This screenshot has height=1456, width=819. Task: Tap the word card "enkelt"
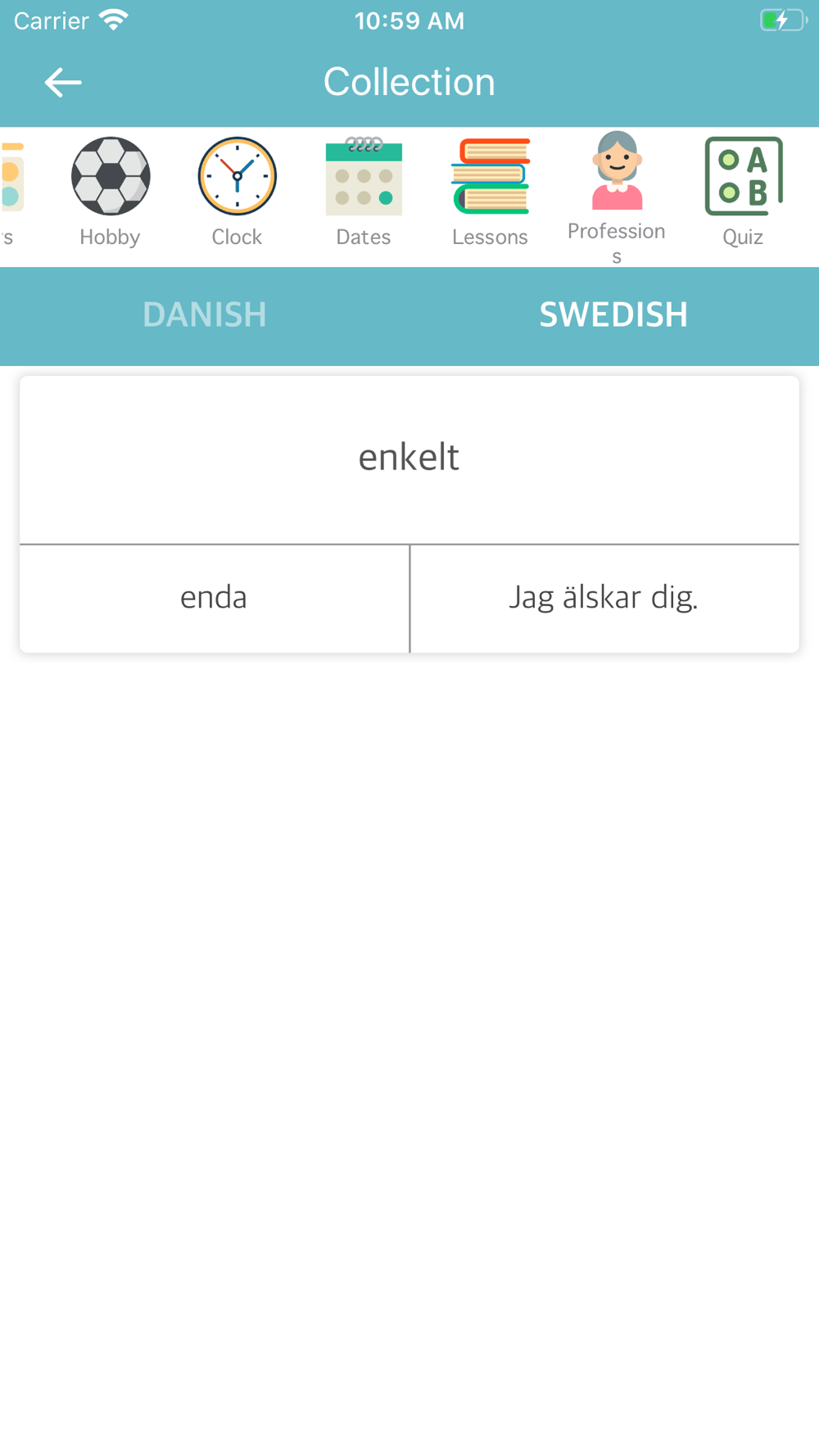pyautogui.click(x=409, y=459)
